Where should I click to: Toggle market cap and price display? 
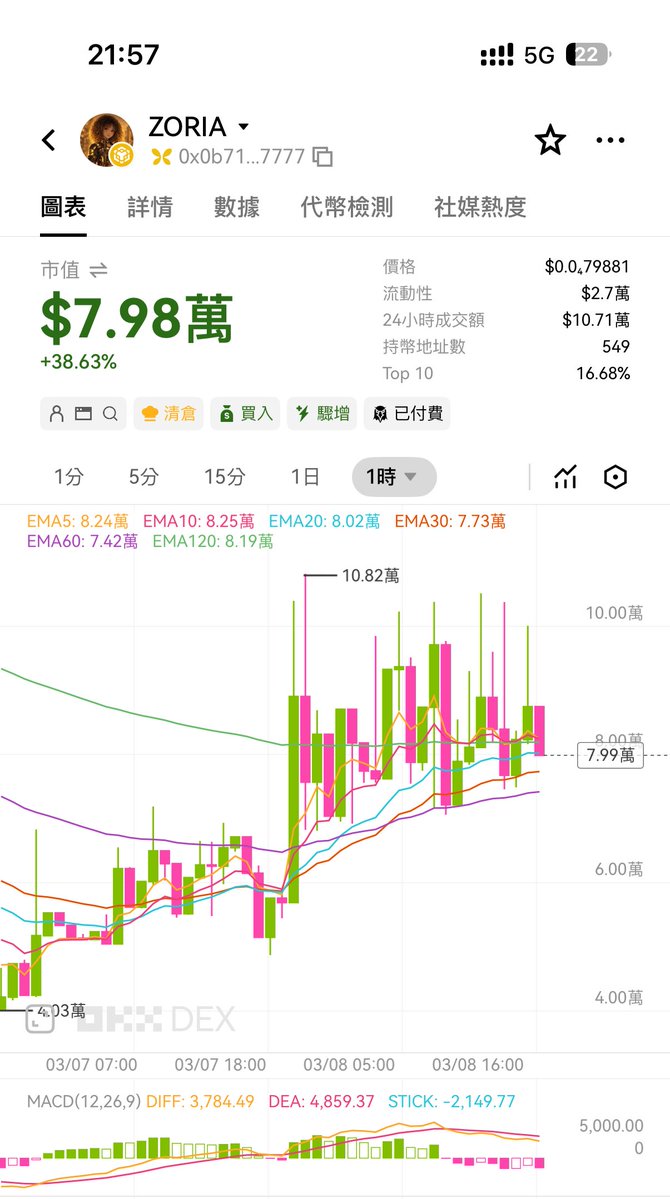point(98,270)
